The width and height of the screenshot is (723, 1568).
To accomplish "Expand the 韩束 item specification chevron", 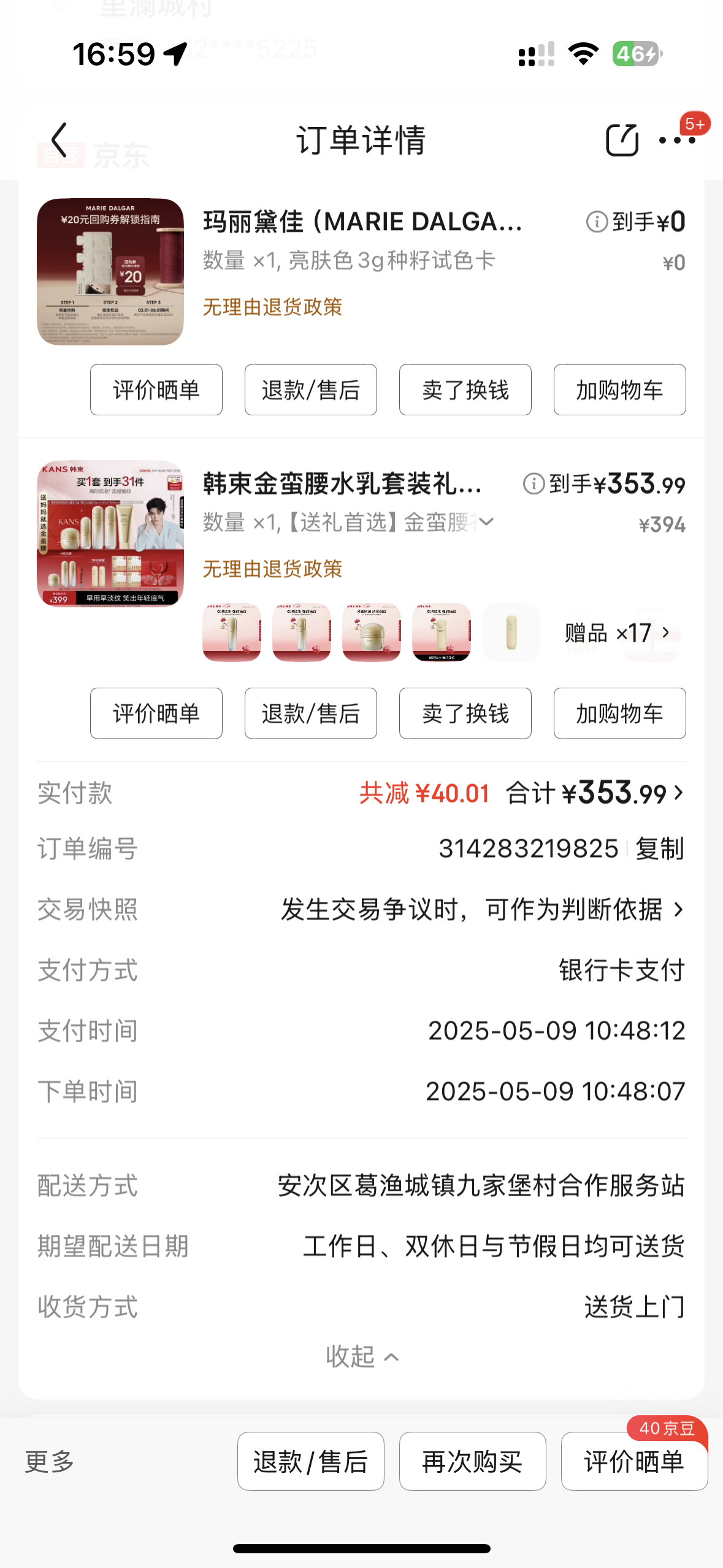I will pyautogui.click(x=486, y=522).
